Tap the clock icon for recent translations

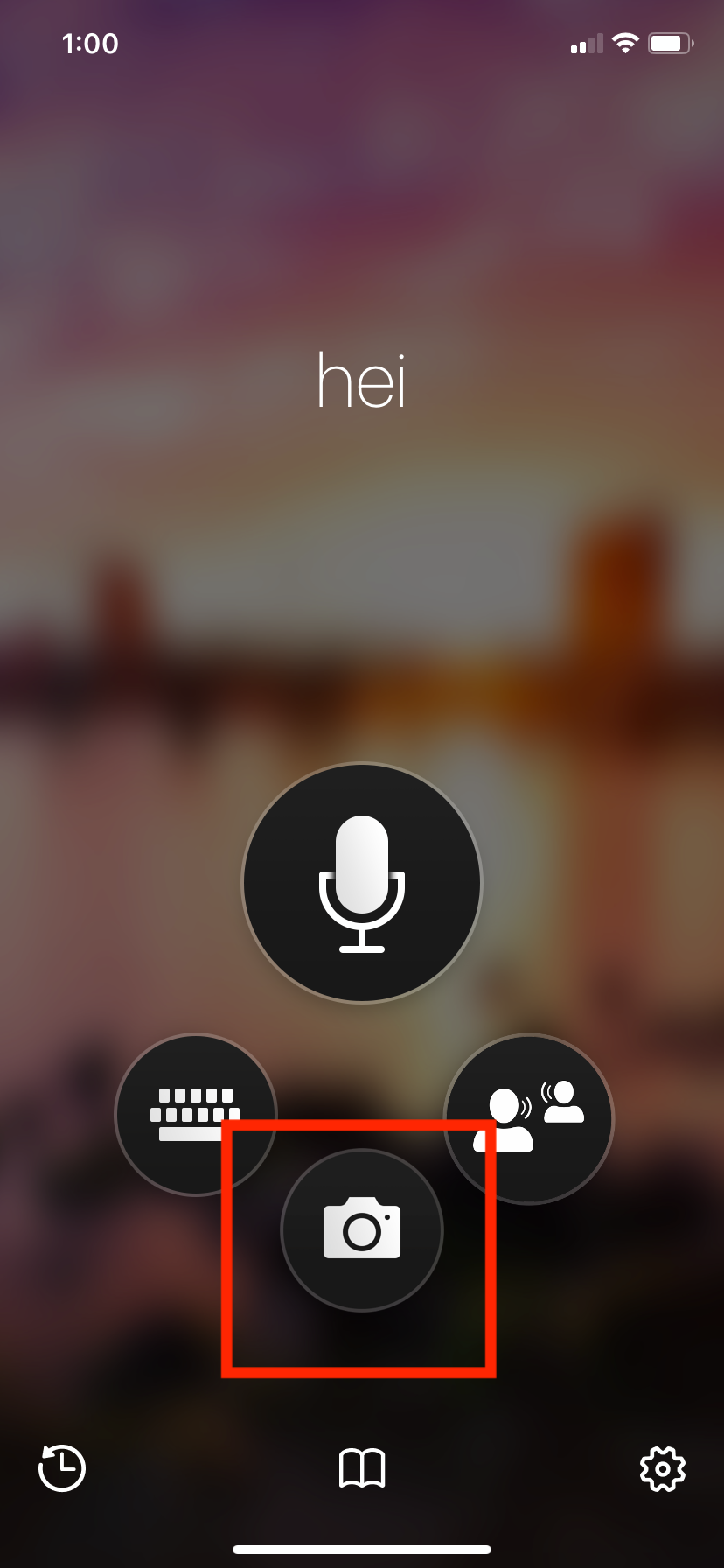tap(61, 1470)
